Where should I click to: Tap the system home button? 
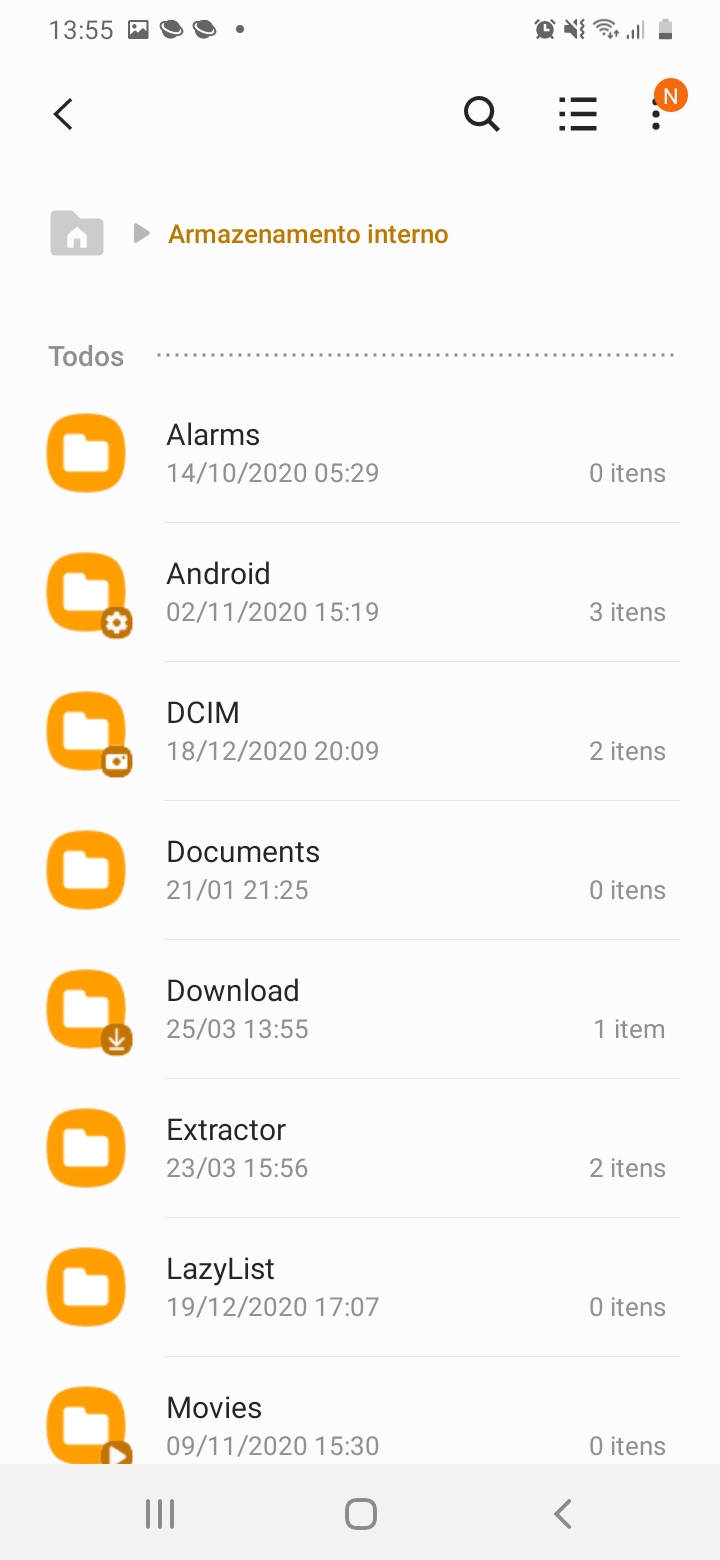[360, 1514]
